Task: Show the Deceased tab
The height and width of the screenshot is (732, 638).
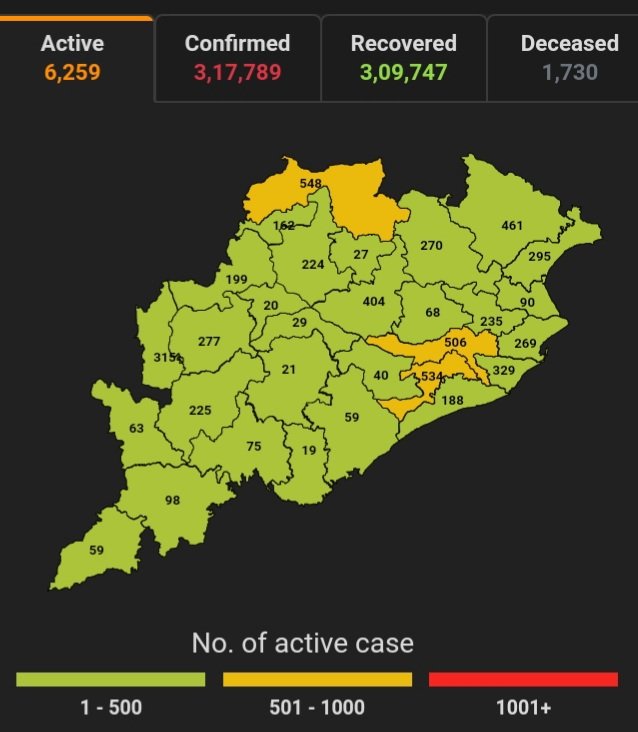Action: click(x=565, y=57)
